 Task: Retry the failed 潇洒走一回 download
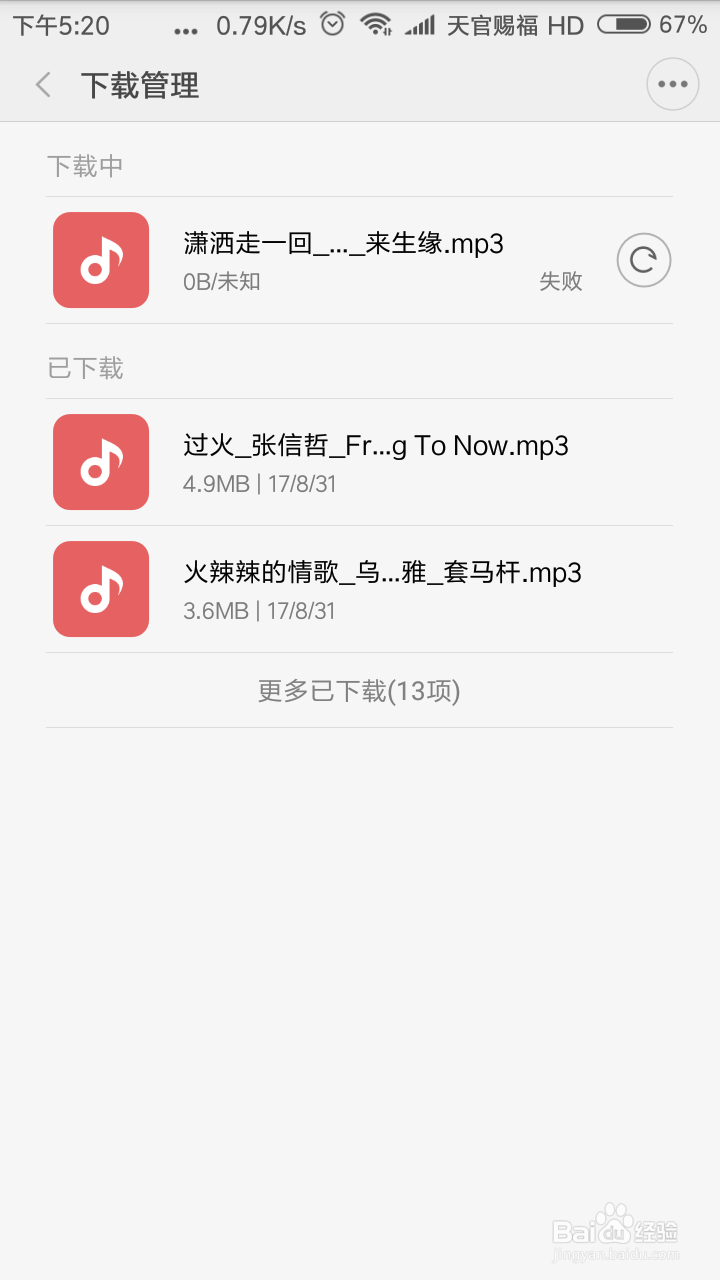[643, 260]
